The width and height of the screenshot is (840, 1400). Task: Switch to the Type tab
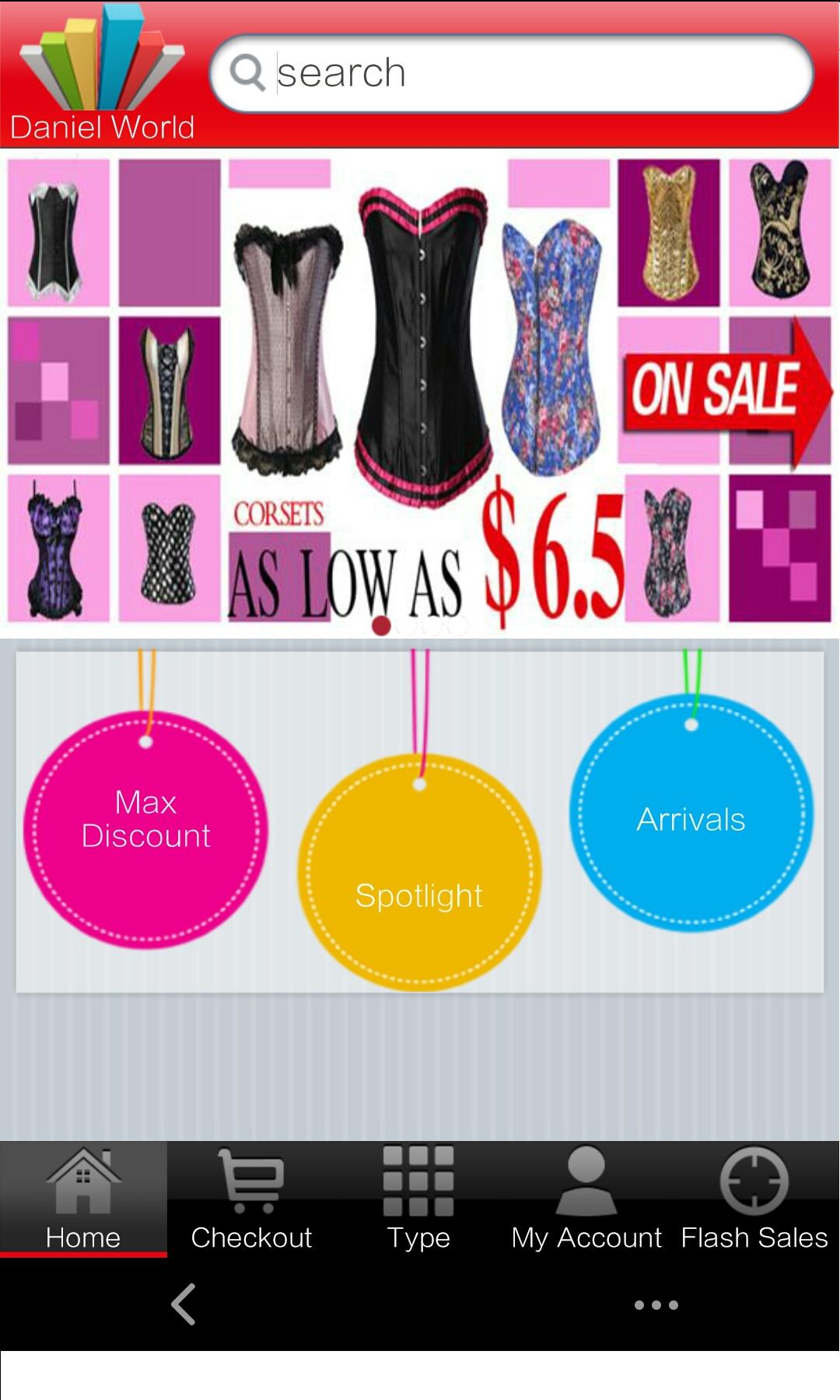tap(418, 1199)
